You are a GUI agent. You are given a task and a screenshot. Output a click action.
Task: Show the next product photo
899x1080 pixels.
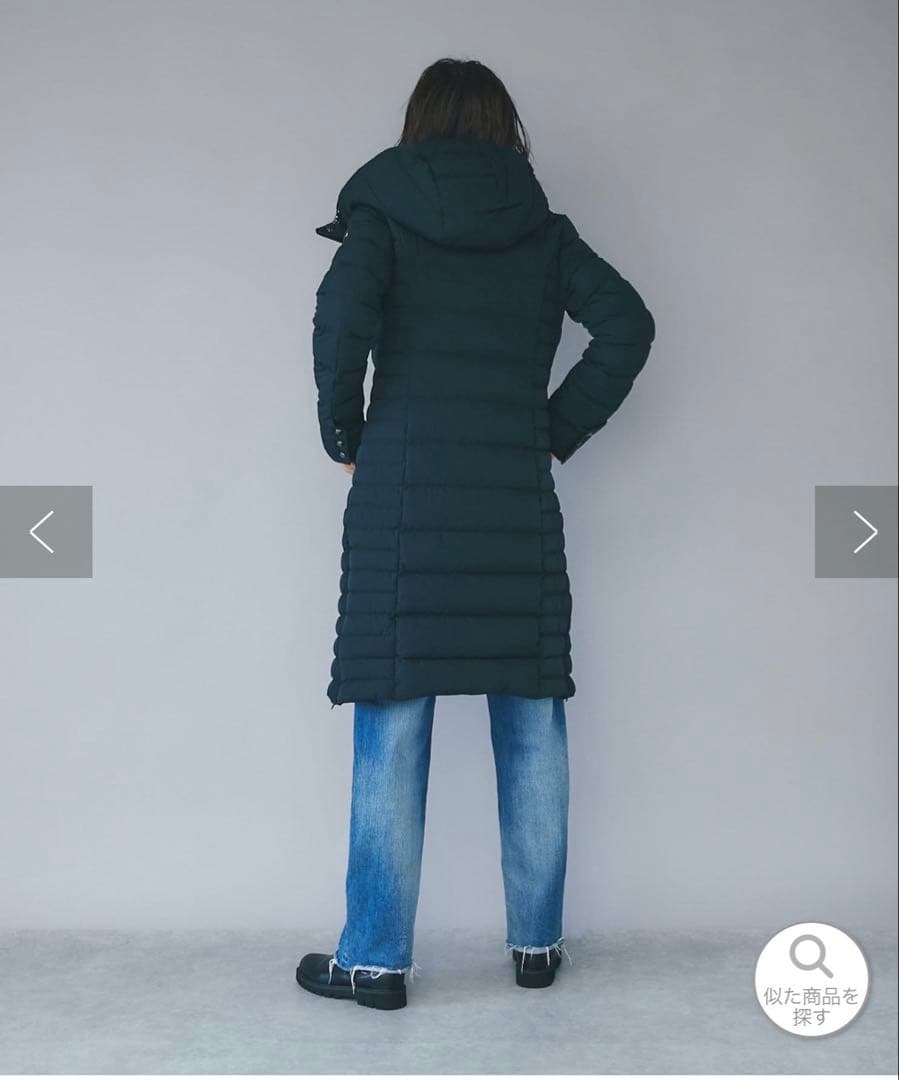857,531
